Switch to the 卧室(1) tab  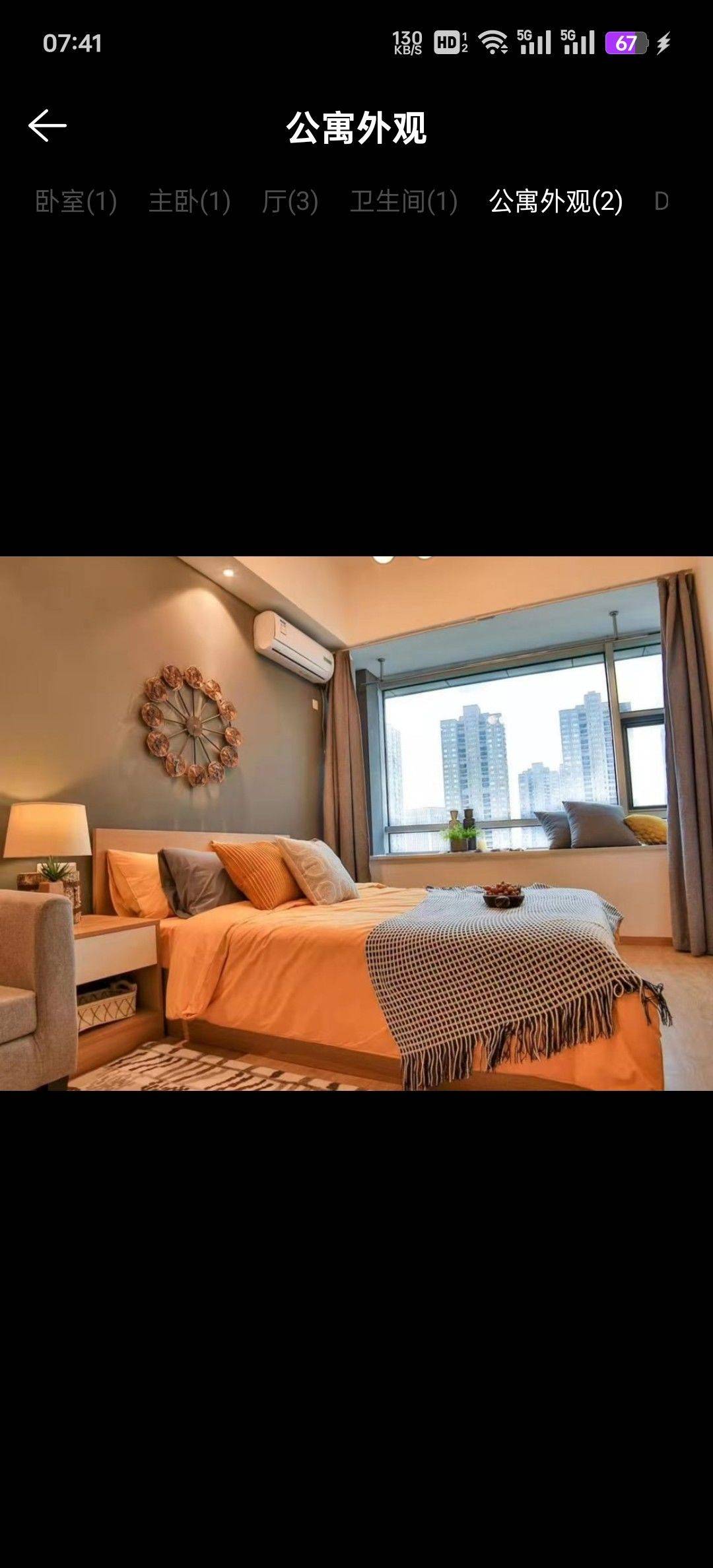(76, 201)
